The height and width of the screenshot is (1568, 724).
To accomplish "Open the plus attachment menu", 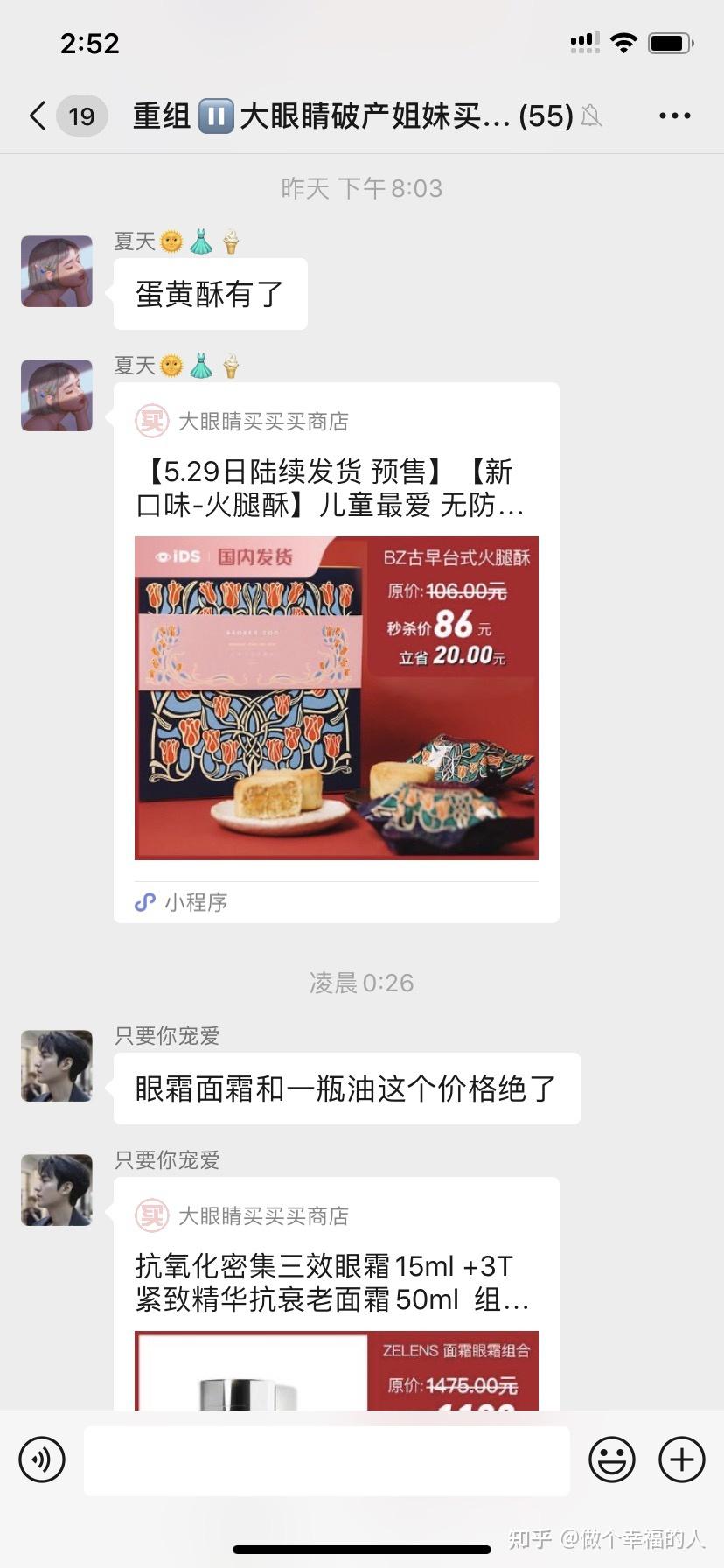I will click(x=682, y=1459).
